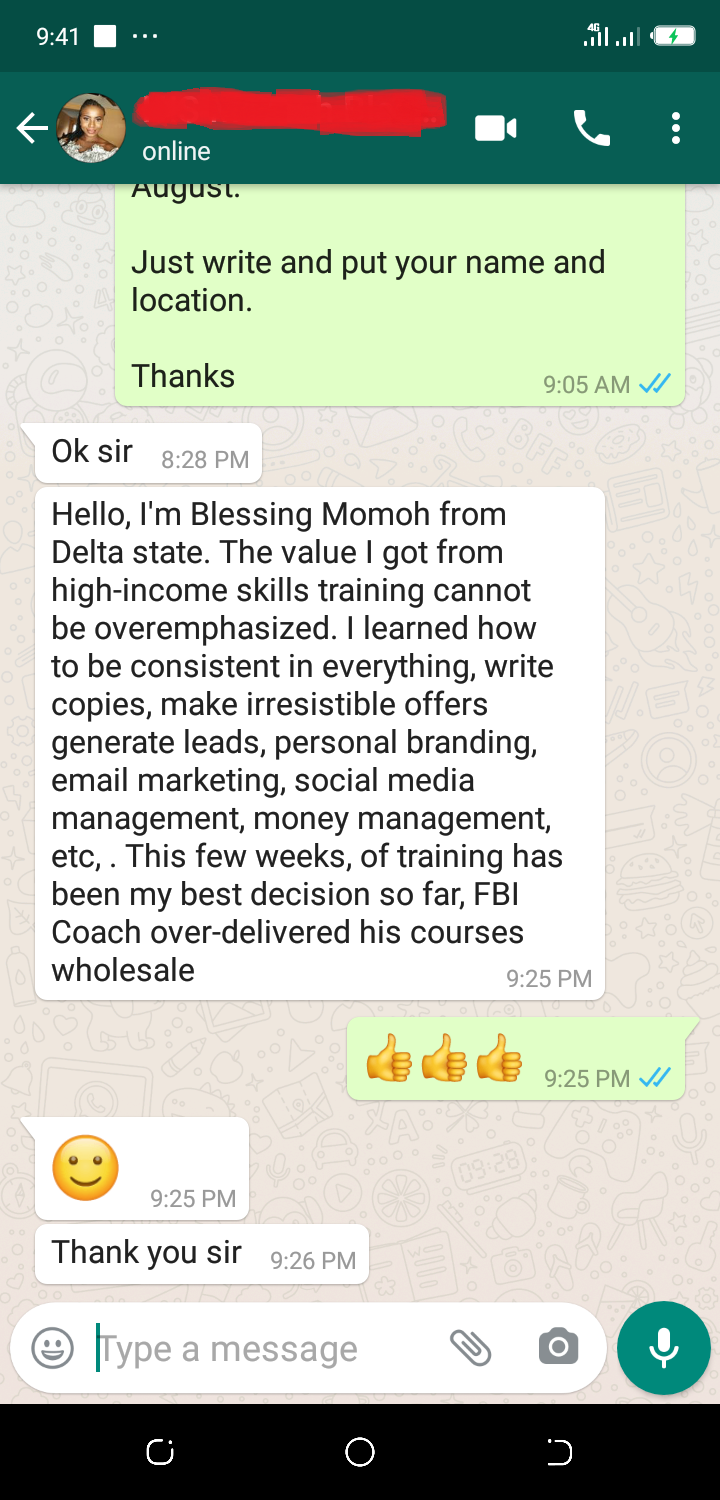Open the emoji picker
This screenshot has width=720, height=1500.
pos(53,1348)
